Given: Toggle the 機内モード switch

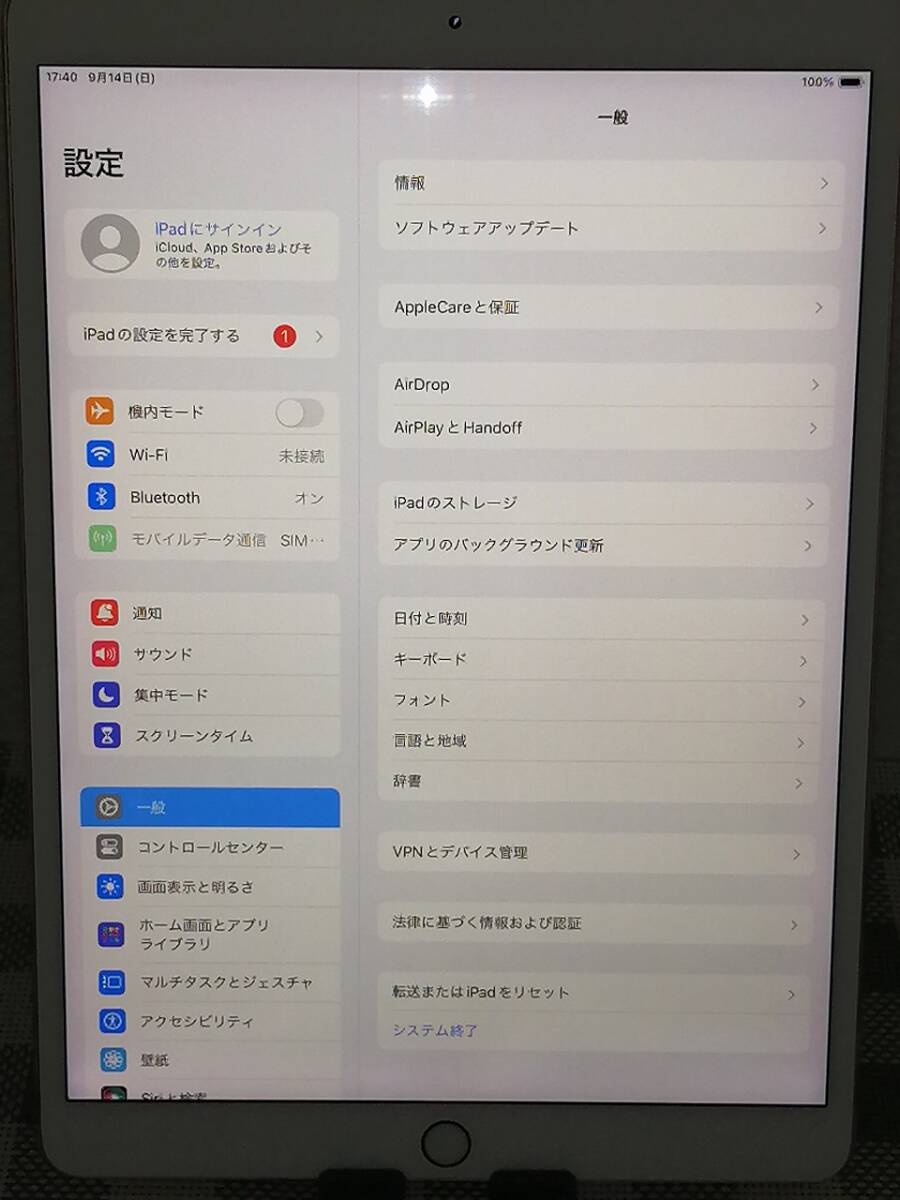Looking at the screenshot, I should click(x=299, y=413).
